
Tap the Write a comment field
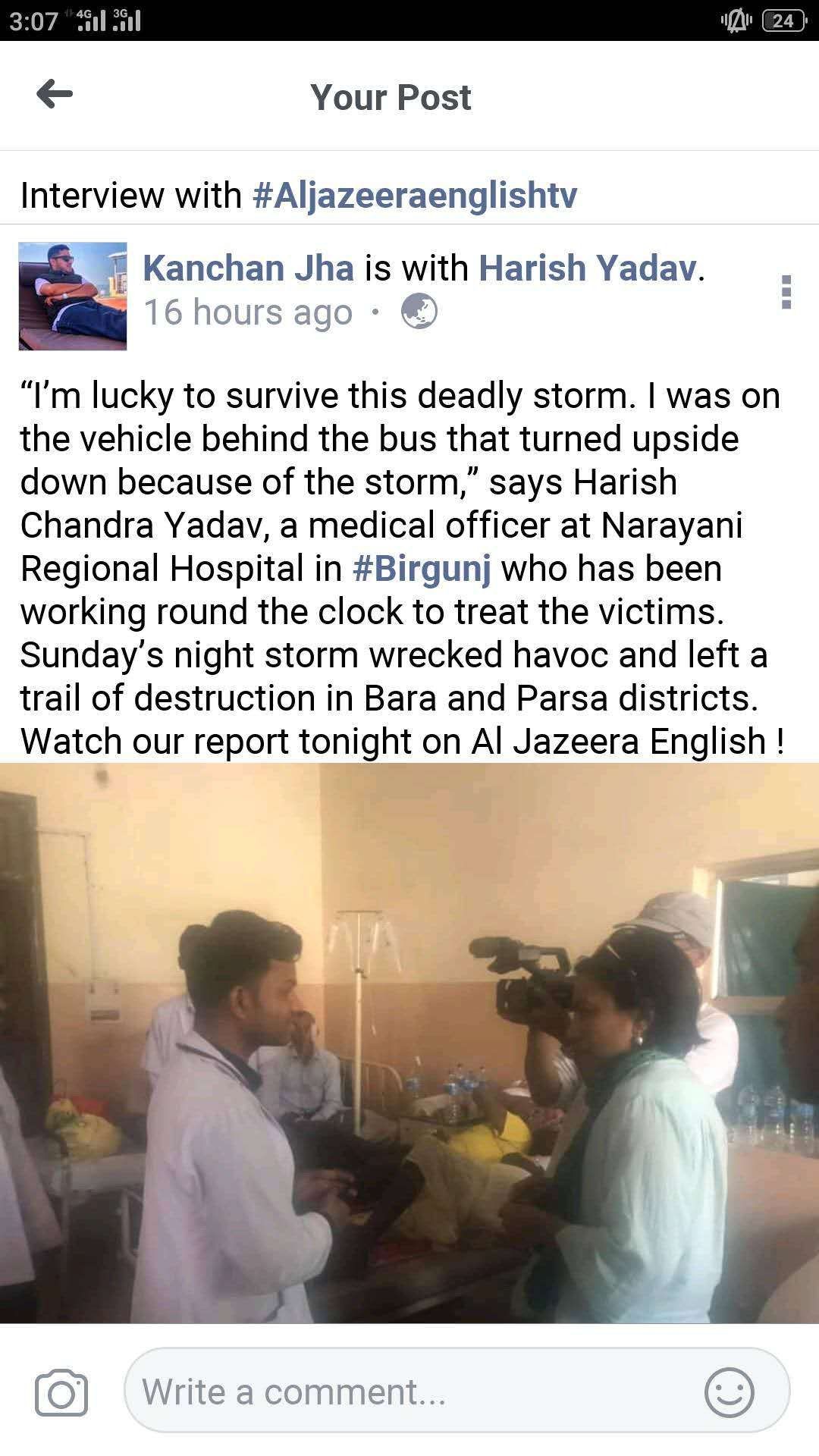(409, 1392)
